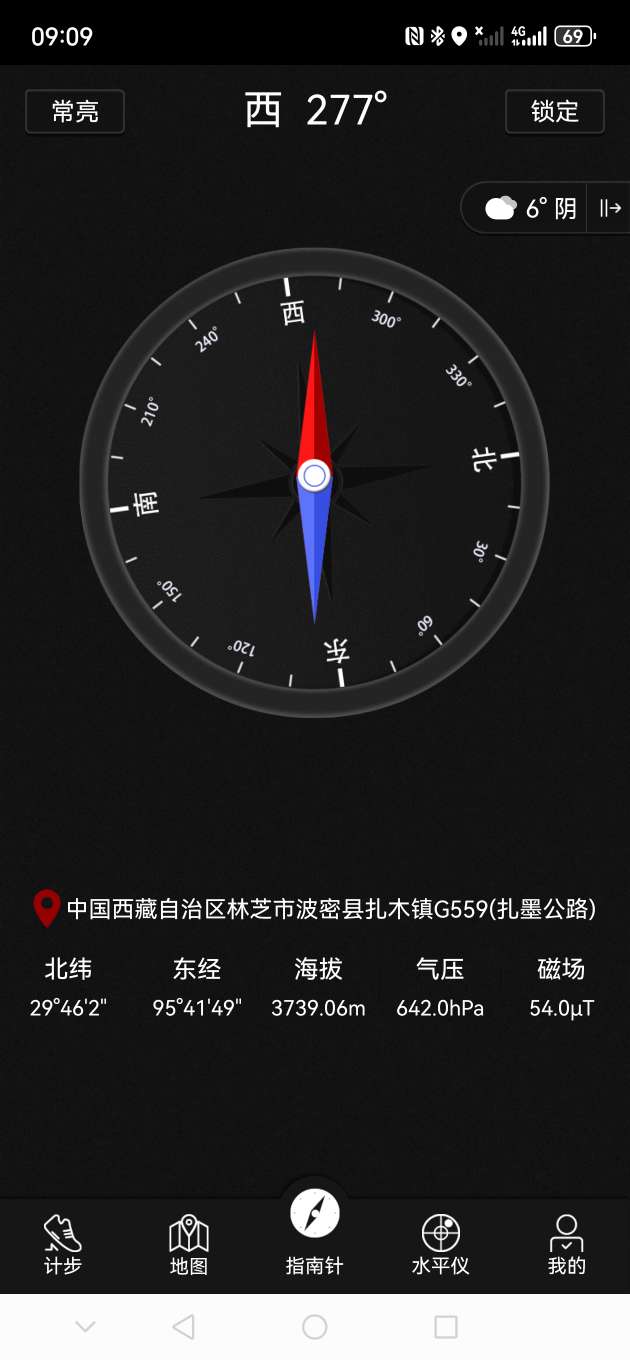Collapse the weather panel with the arrow icon

610,208
